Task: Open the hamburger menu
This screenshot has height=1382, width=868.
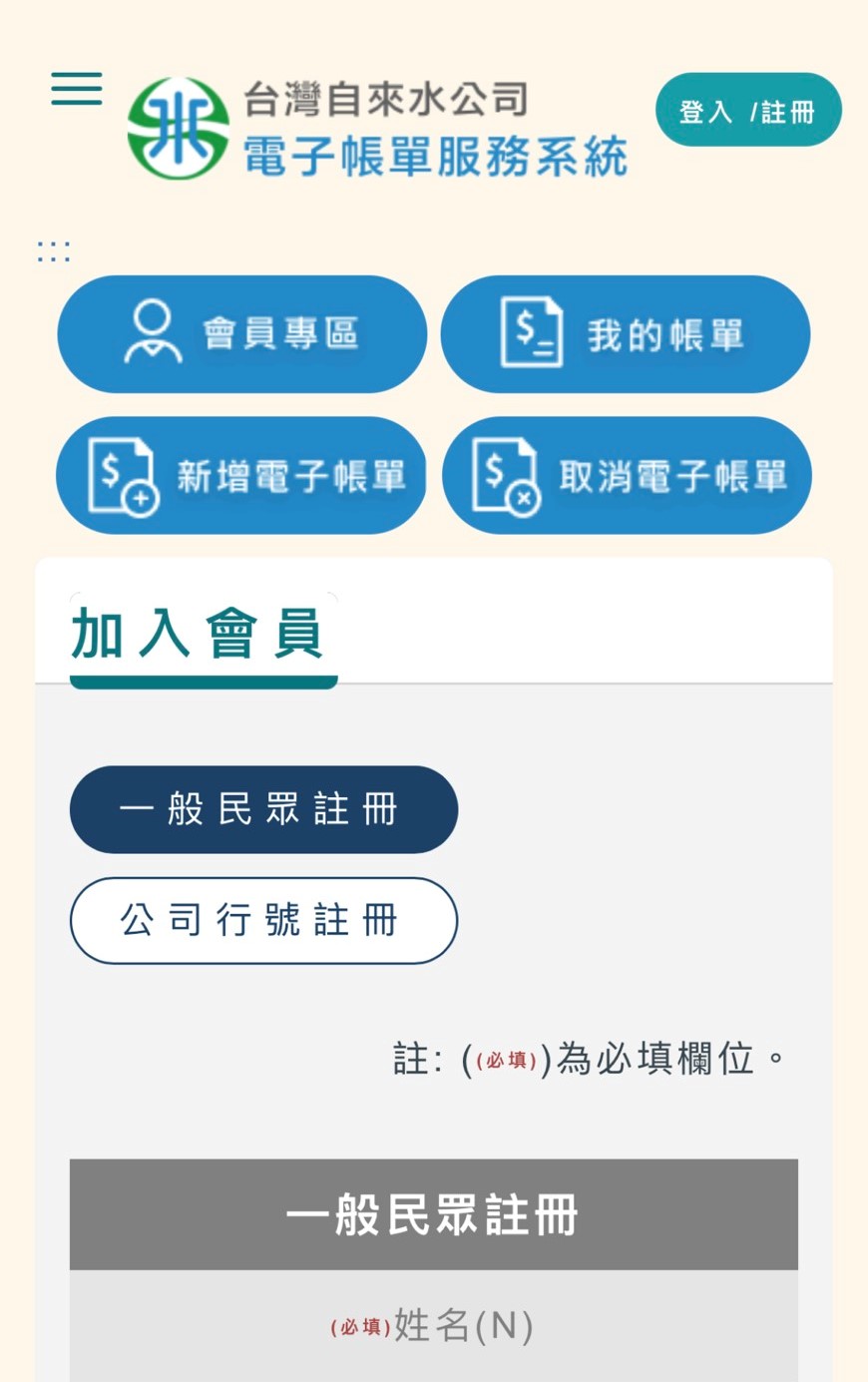Action: point(77,89)
